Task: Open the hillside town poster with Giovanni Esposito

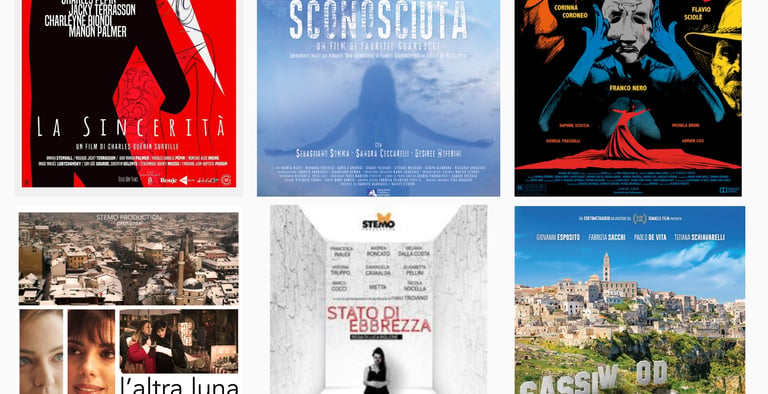Action: [630, 300]
